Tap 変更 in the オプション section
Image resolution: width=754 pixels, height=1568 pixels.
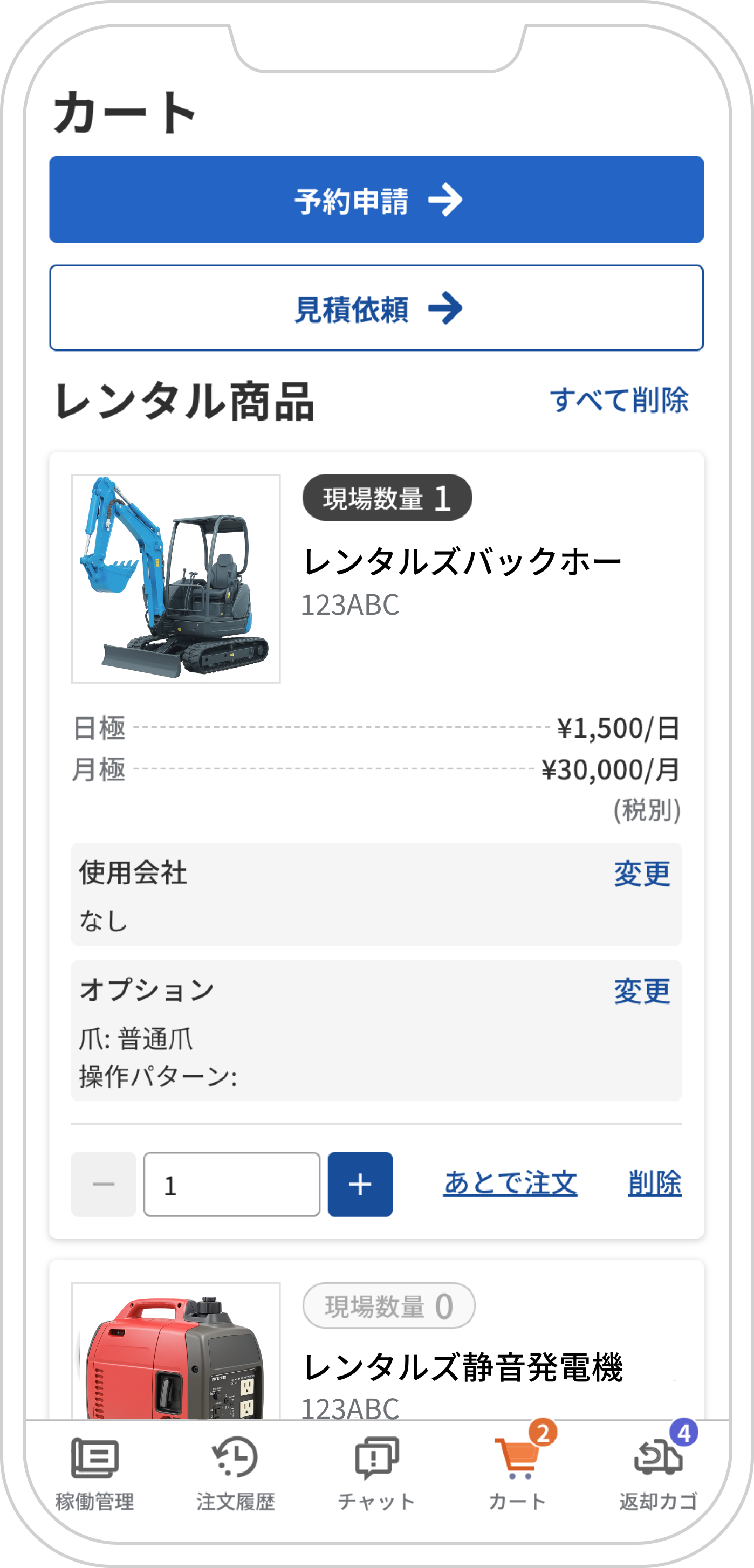(641, 991)
